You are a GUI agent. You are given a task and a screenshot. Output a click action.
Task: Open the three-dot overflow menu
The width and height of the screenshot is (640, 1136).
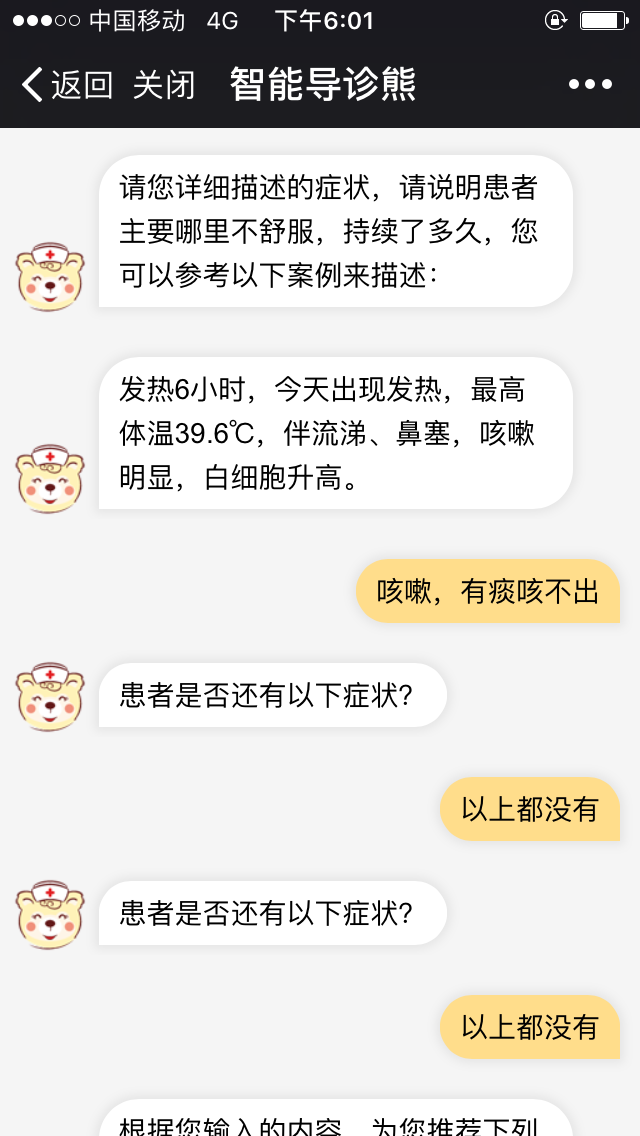click(590, 85)
